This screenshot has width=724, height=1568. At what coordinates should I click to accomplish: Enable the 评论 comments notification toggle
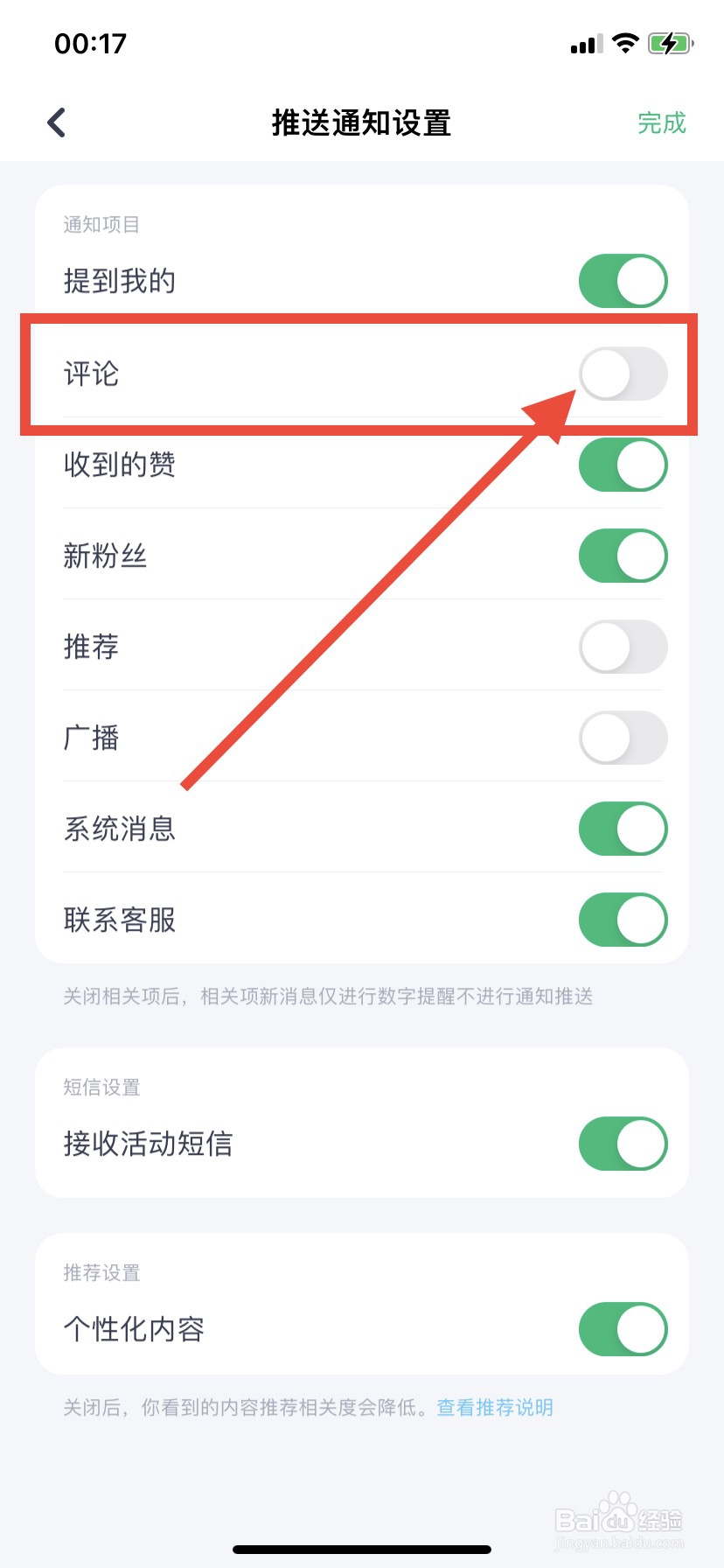(x=623, y=374)
